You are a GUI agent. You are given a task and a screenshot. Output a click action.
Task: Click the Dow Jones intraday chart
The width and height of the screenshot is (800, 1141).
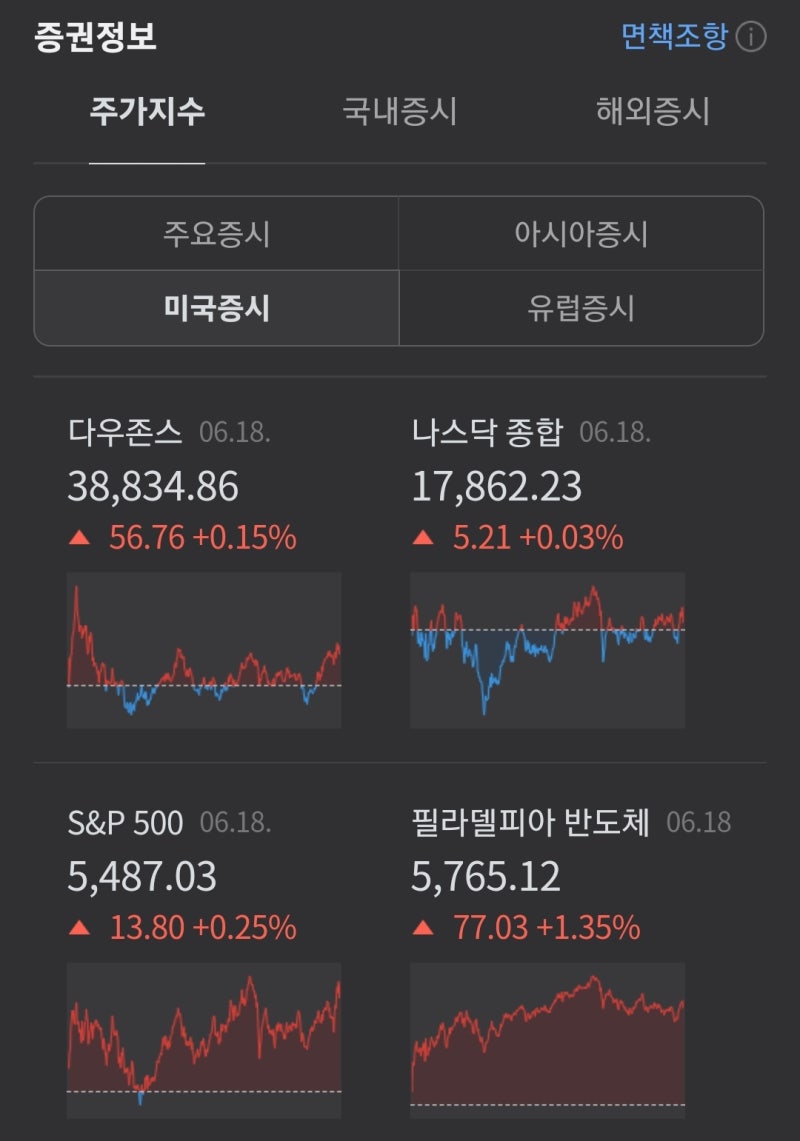point(203,648)
